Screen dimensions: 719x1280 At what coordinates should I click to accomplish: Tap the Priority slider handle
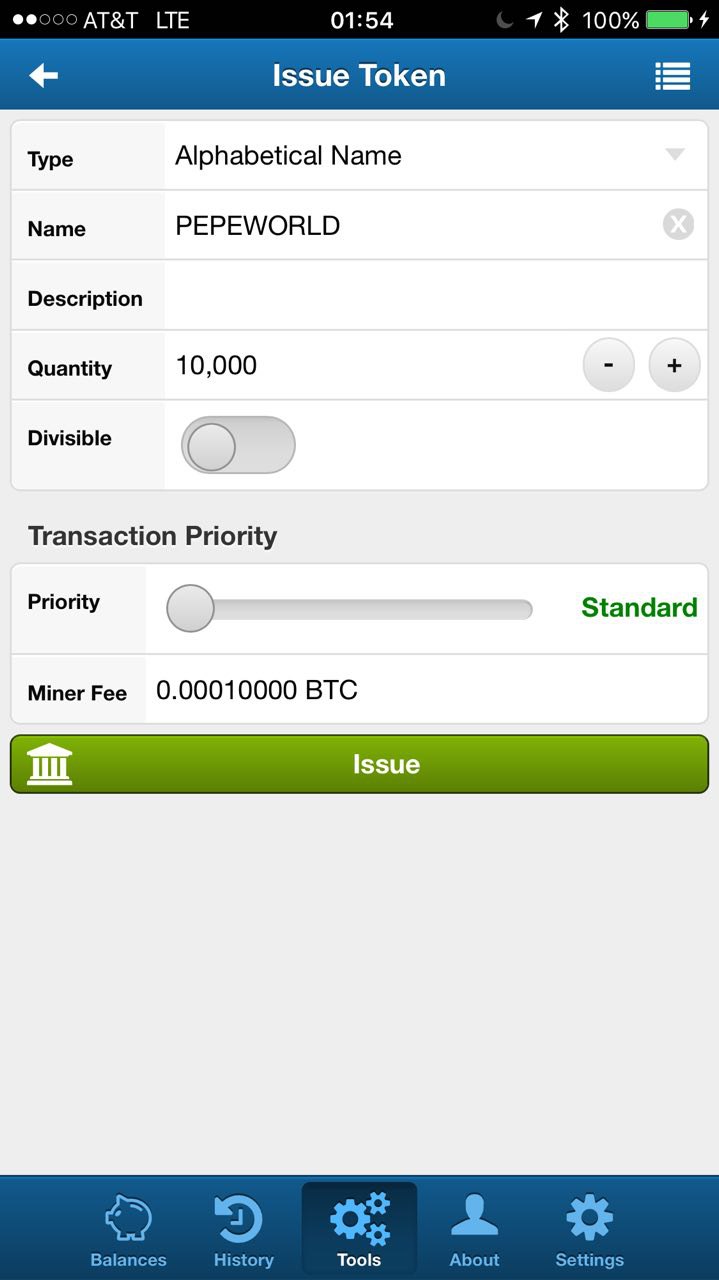coord(190,608)
